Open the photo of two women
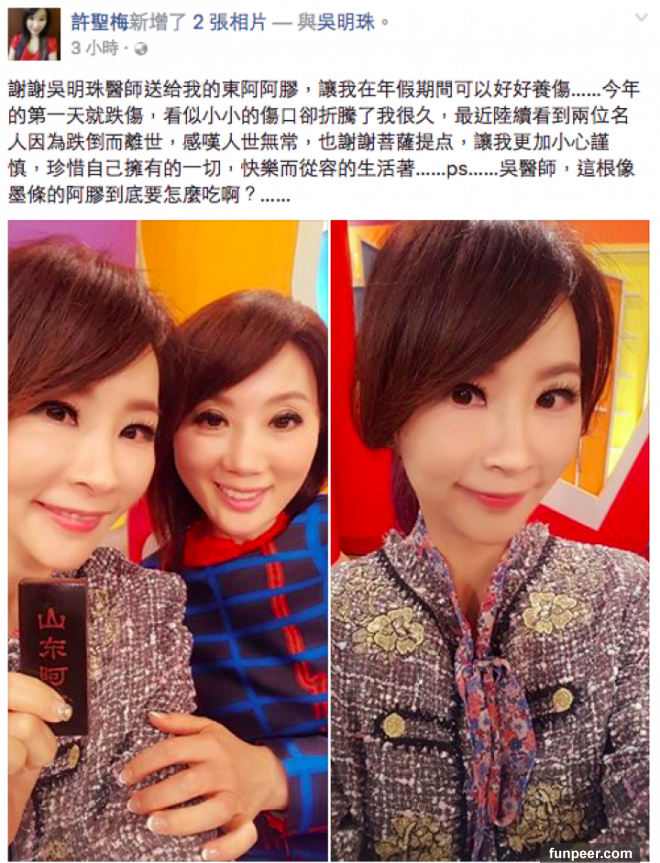The image size is (660, 863). click(168, 540)
